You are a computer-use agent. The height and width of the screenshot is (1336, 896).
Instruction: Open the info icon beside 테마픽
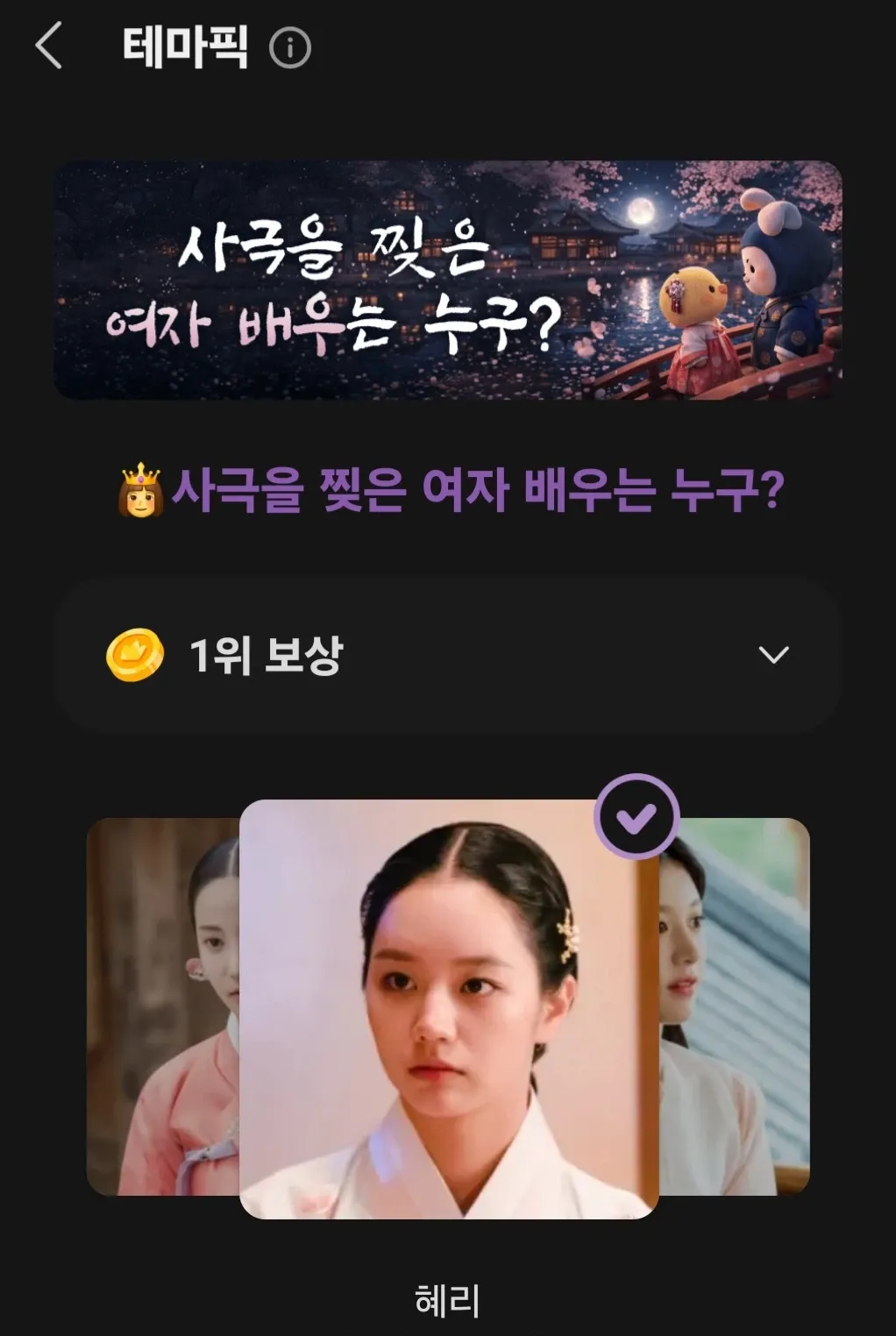pos(290,48)
